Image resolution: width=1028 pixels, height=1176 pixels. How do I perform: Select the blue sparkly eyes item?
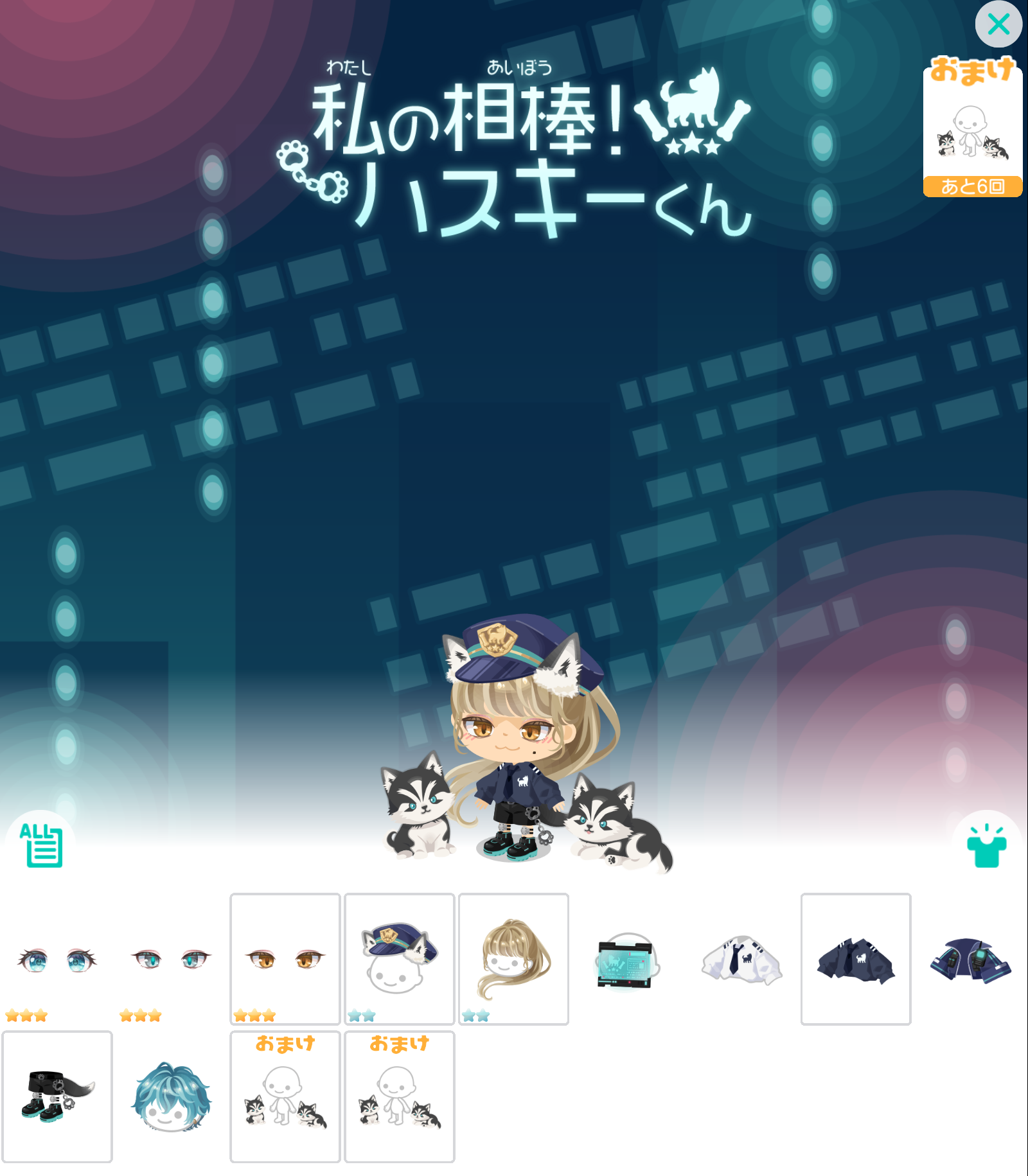pos(57,959)
